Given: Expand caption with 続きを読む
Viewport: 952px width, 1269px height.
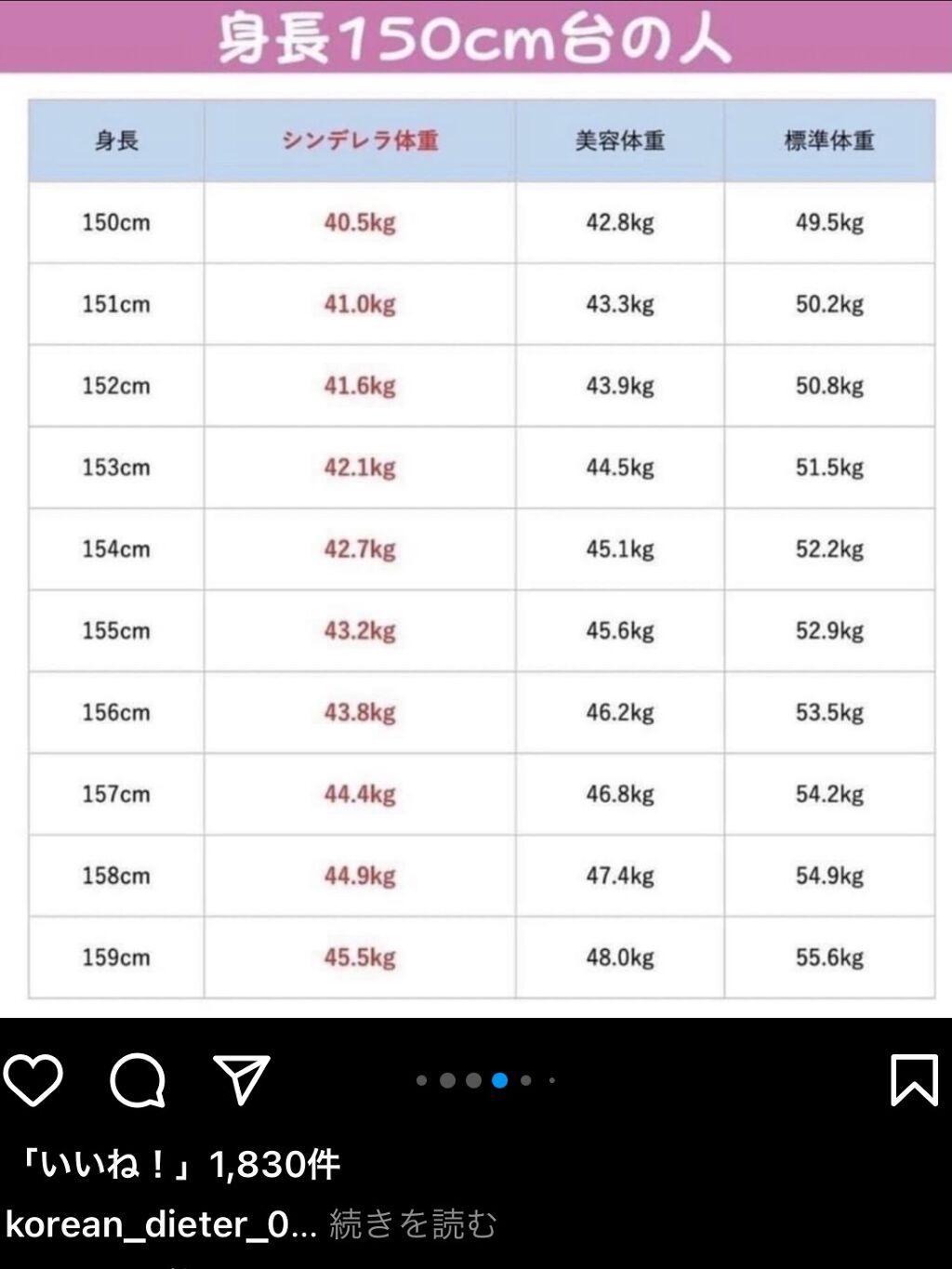Looking at the screenshot, I should [x=414, y=1224].
